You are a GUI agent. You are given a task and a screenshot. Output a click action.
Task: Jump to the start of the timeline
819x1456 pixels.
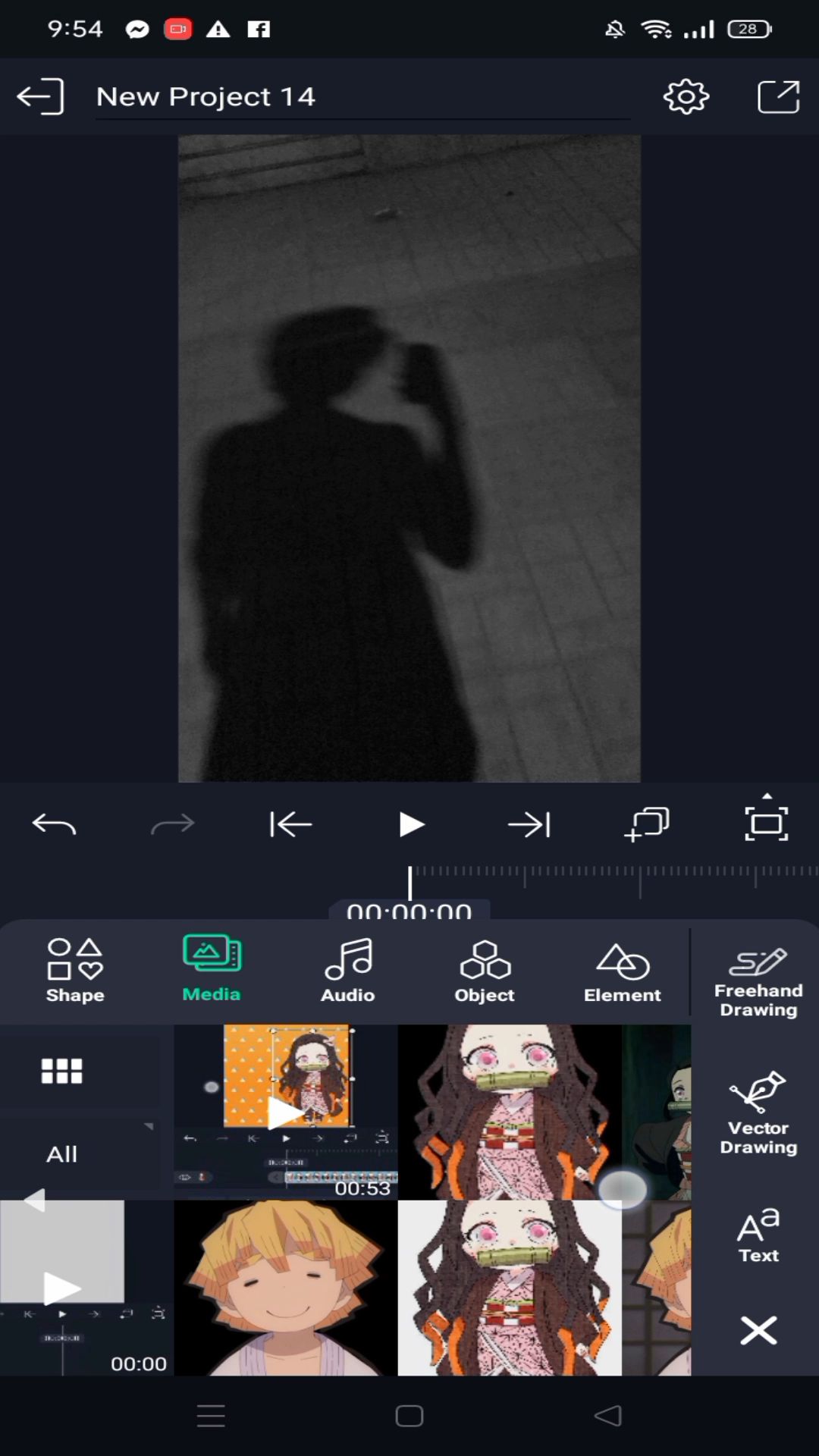tap(290, 824)
